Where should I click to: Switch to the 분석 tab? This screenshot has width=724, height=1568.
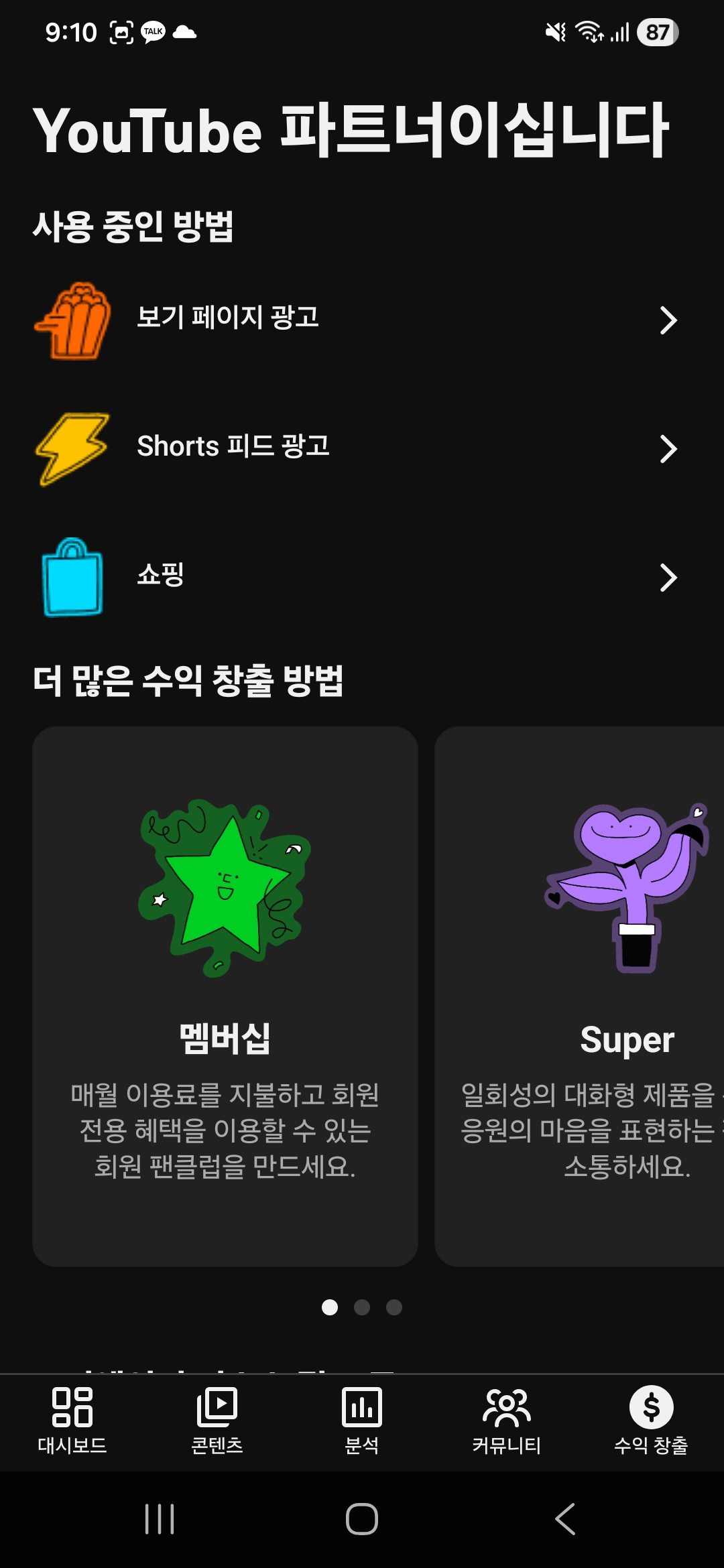point(362,1421)
